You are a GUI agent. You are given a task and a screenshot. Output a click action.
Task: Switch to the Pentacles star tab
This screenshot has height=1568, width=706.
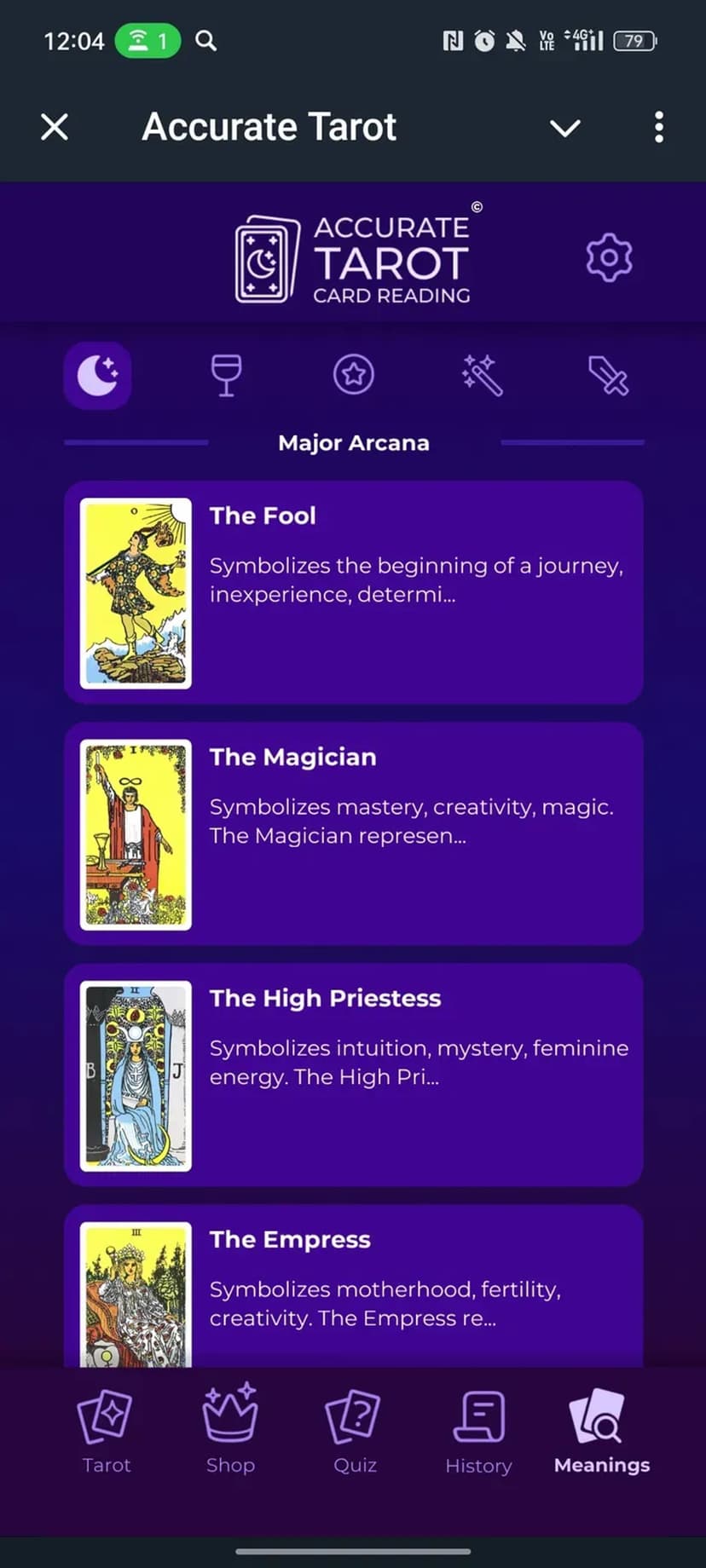354,375
